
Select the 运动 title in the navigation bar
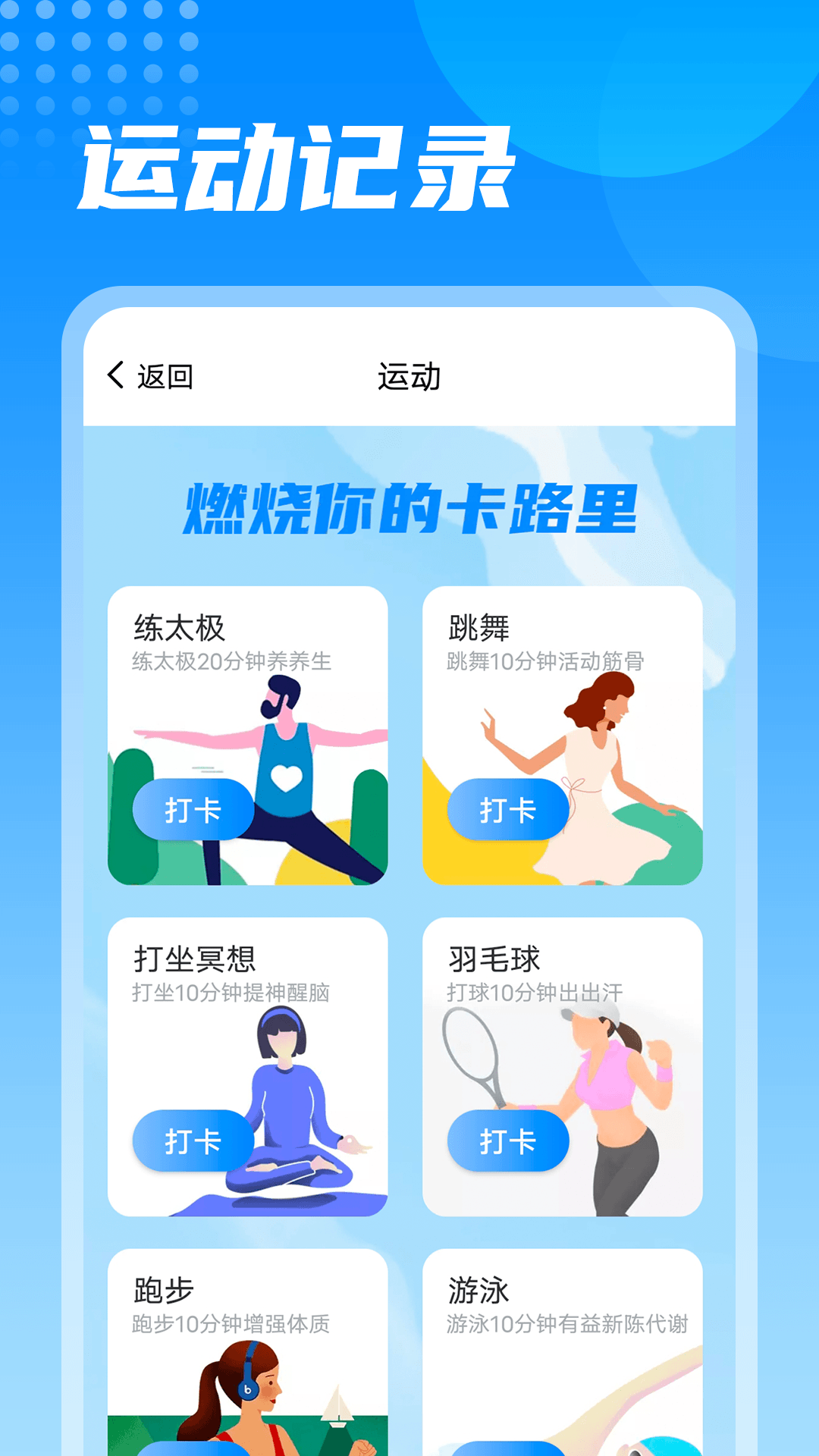(409, 375)
